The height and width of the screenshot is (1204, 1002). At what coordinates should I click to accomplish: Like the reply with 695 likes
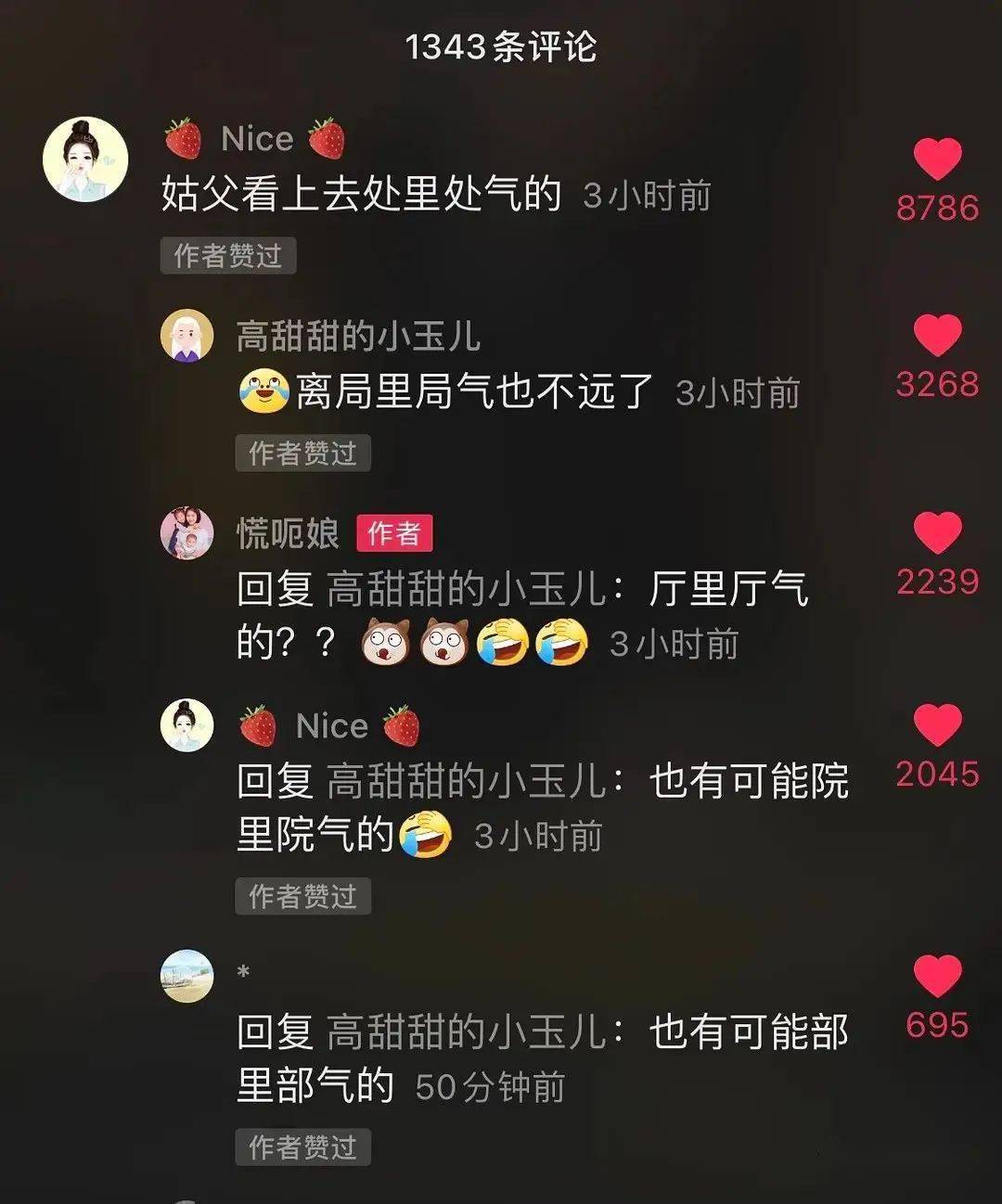[937, 977]
